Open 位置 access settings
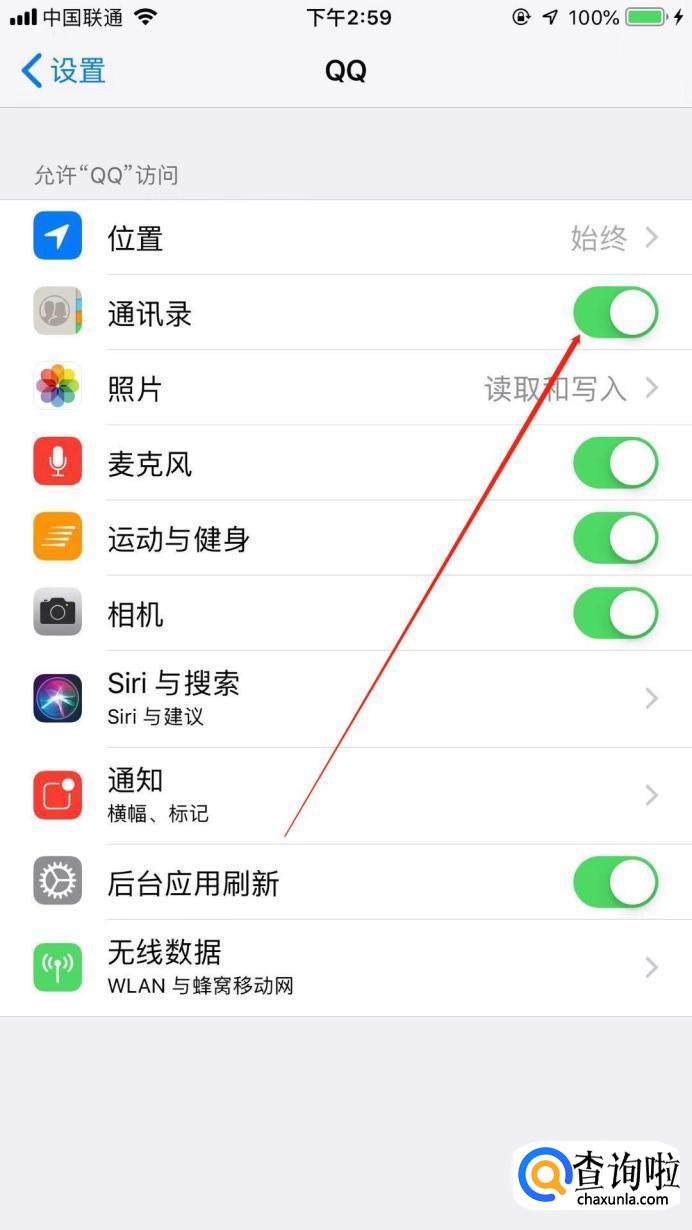The image size is (692, 1230). (x=345, y=238)
